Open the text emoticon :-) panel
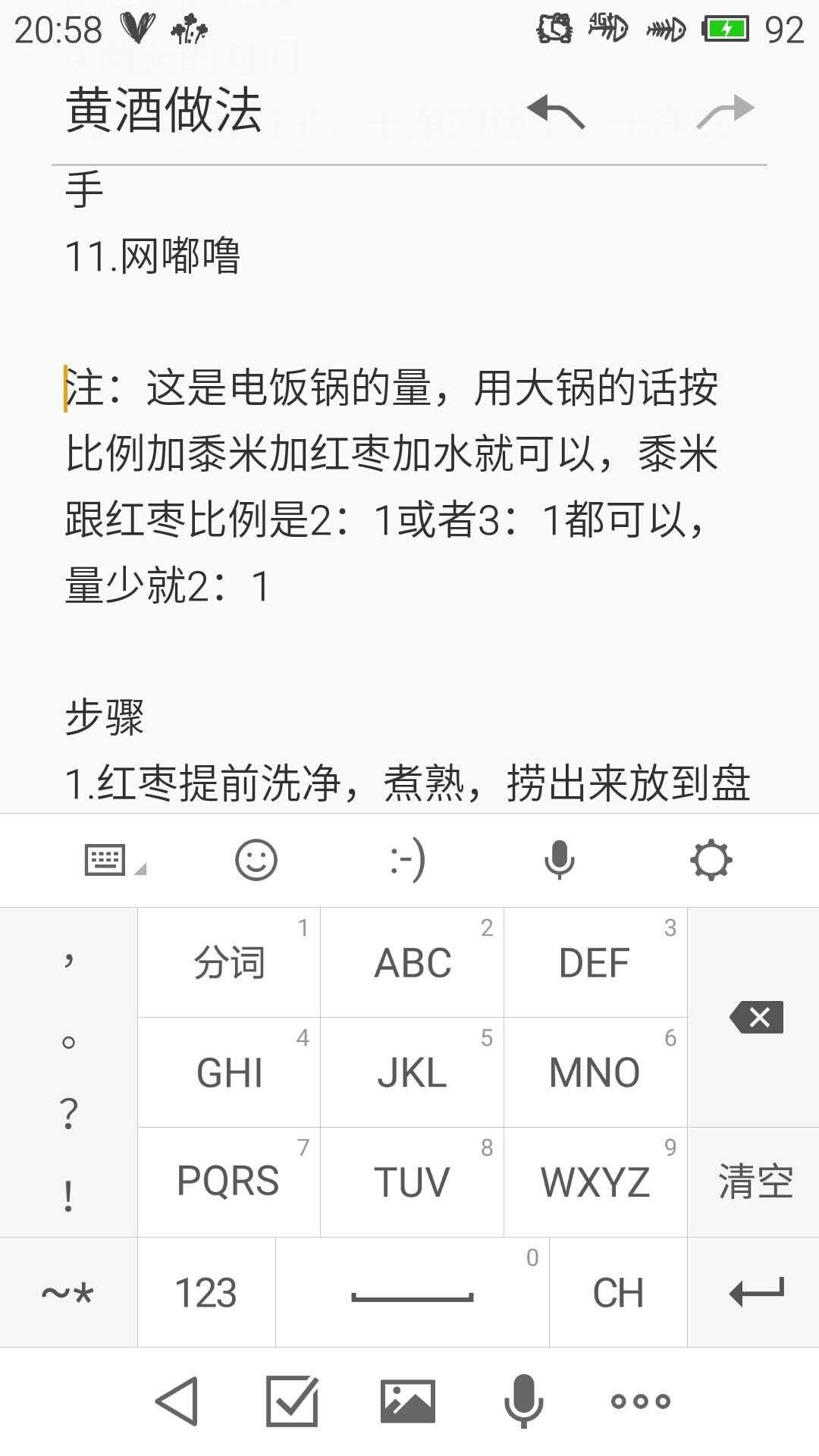 pos(408,860)
